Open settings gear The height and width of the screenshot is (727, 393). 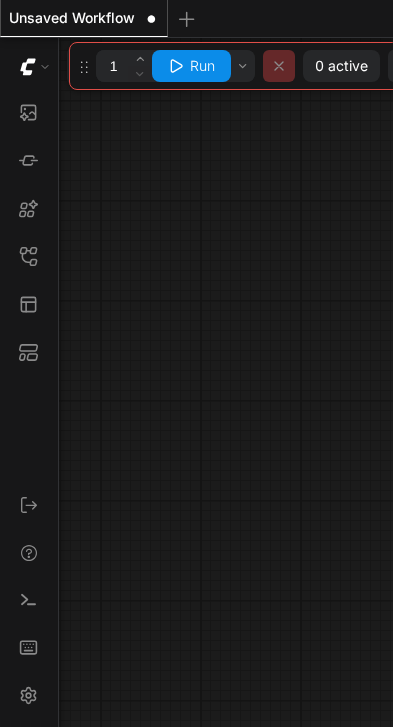(29, 695)
